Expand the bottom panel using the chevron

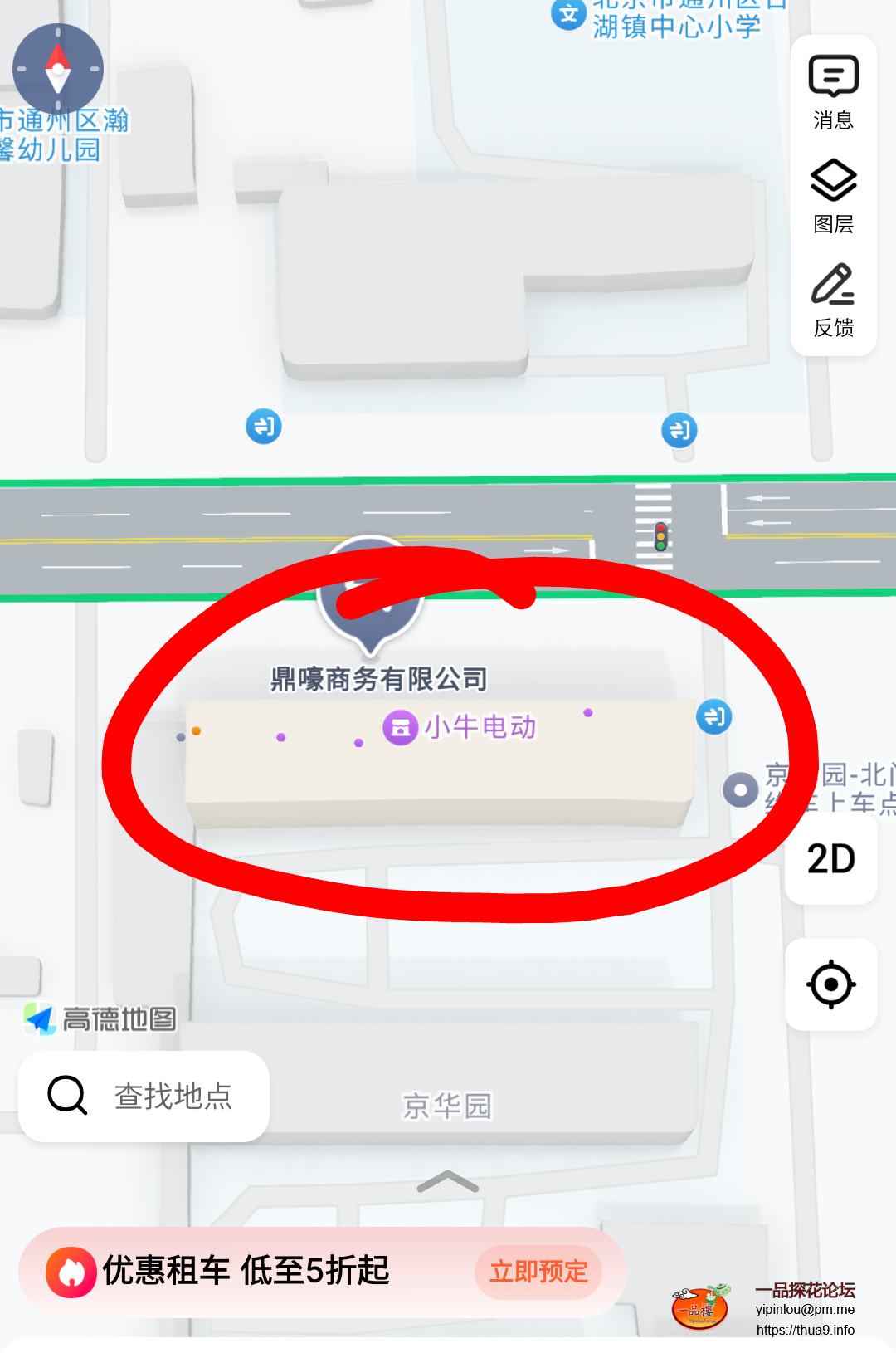(448, 1179)
